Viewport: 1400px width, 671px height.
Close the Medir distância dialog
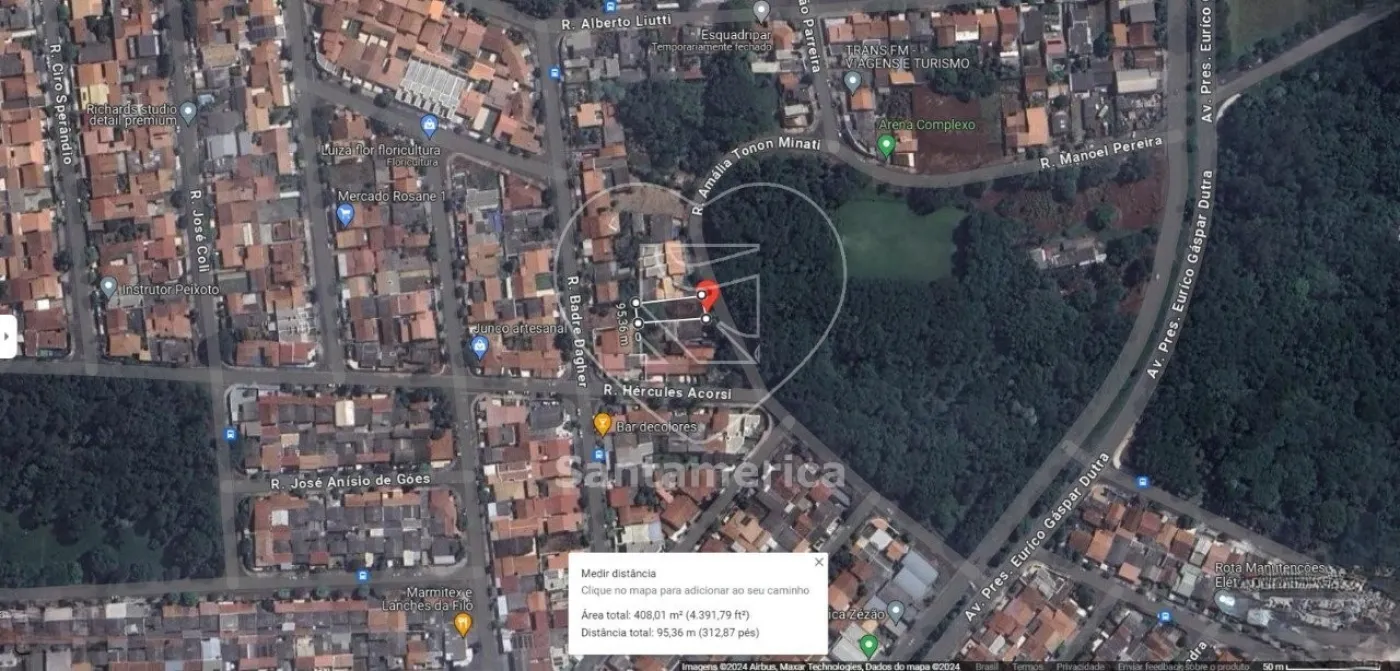(x=819, y=562)
